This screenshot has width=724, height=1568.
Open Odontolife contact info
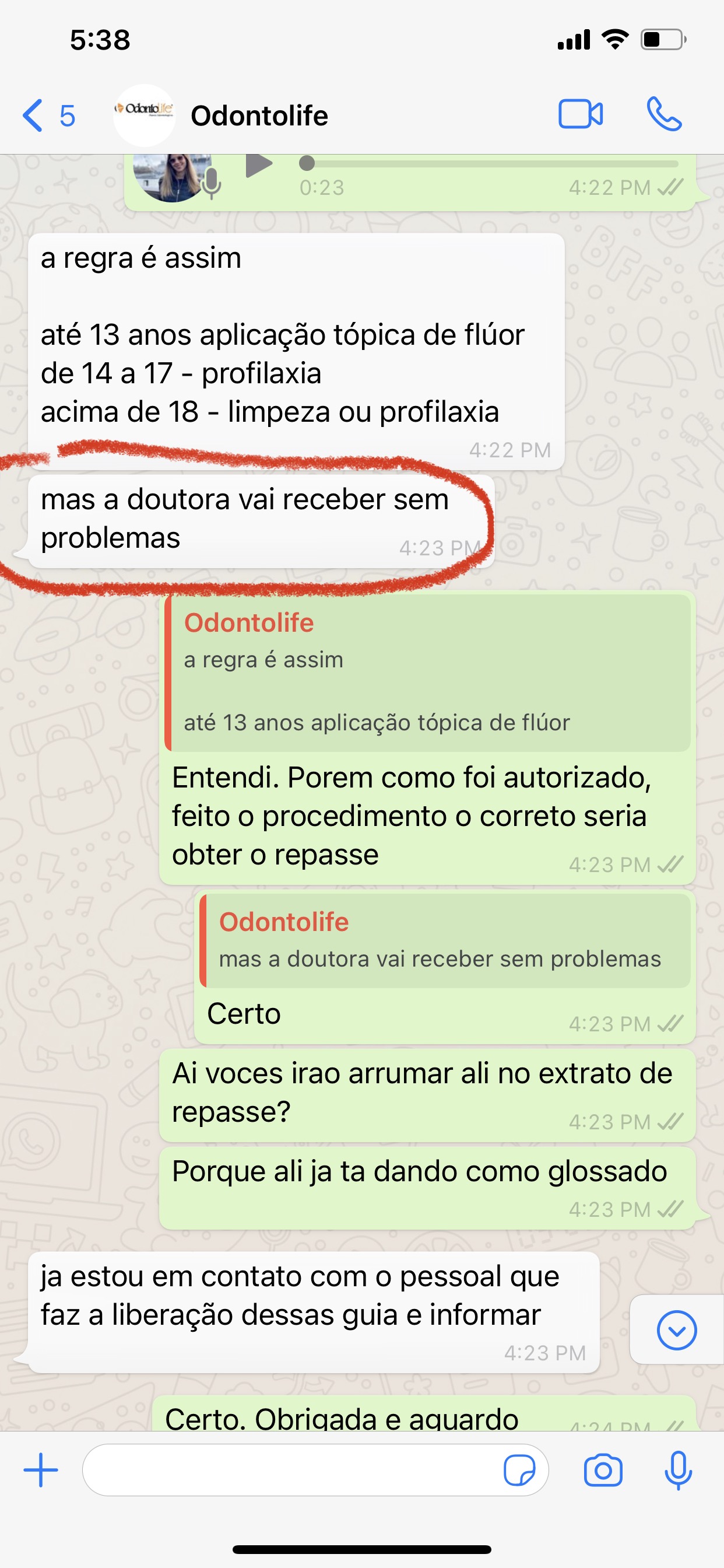tap(259, 116)
